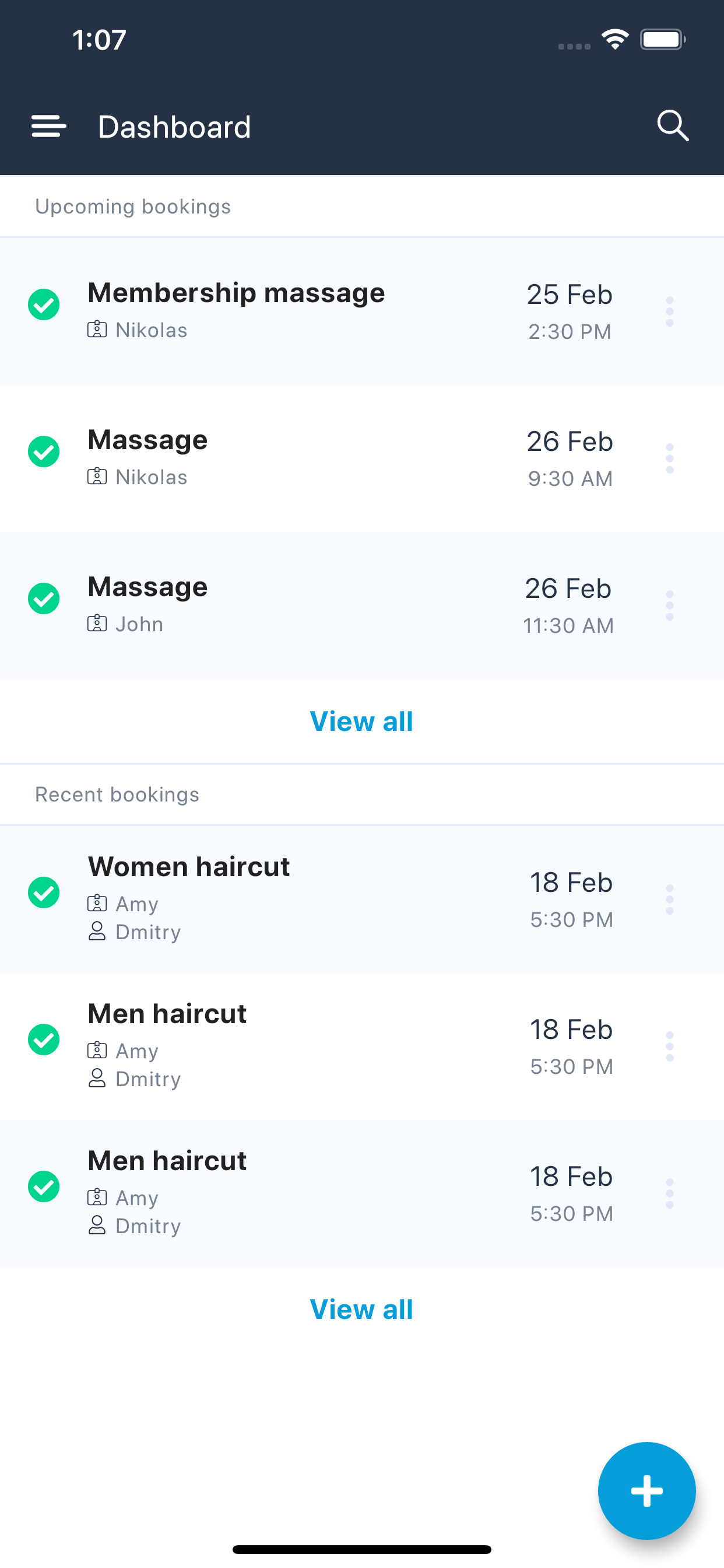
Task: Add a new booking with the plus button
Action: (x=646, y=1490)
